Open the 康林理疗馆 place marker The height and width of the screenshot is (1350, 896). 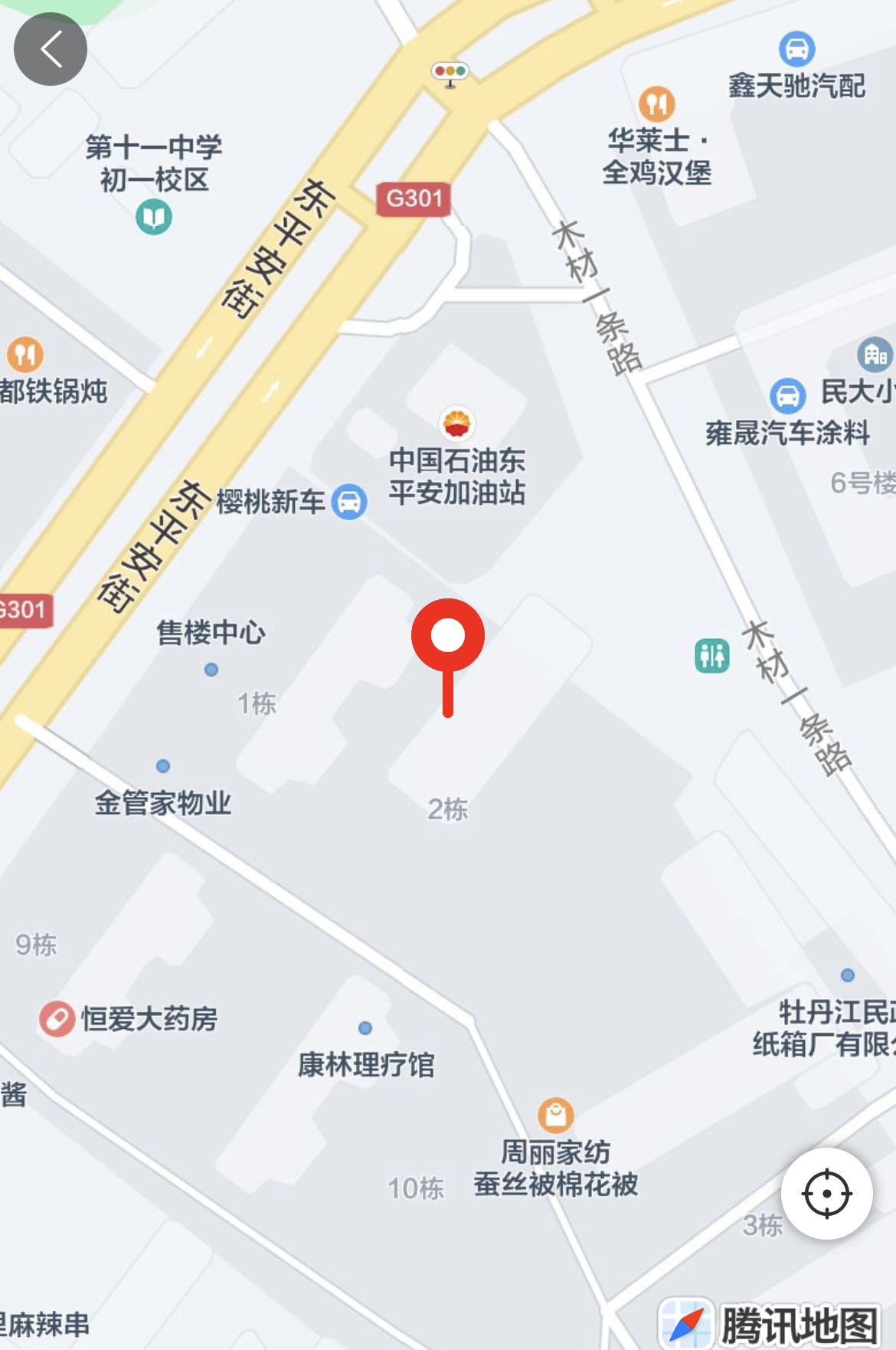[365, 1028]
